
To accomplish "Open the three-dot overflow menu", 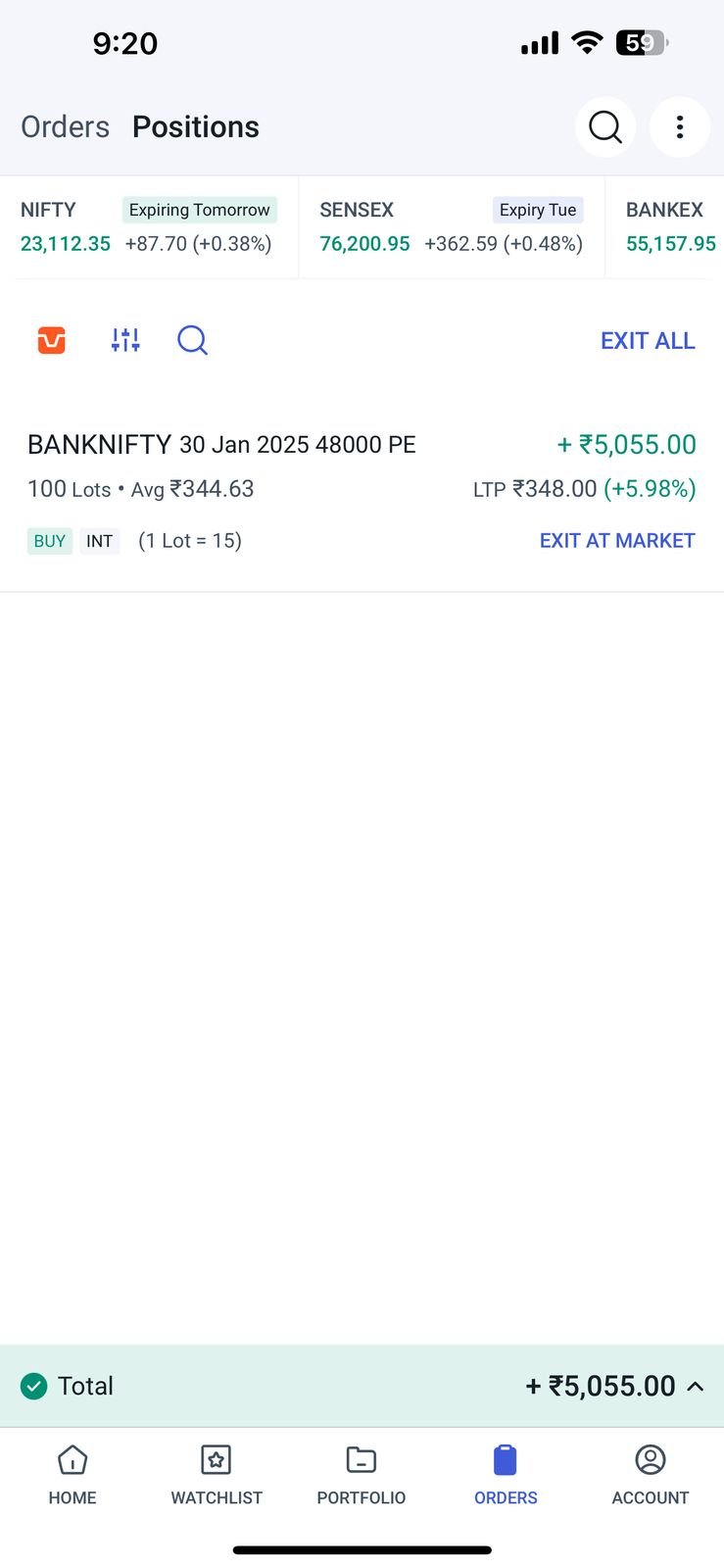I will [x=680, y=127].
